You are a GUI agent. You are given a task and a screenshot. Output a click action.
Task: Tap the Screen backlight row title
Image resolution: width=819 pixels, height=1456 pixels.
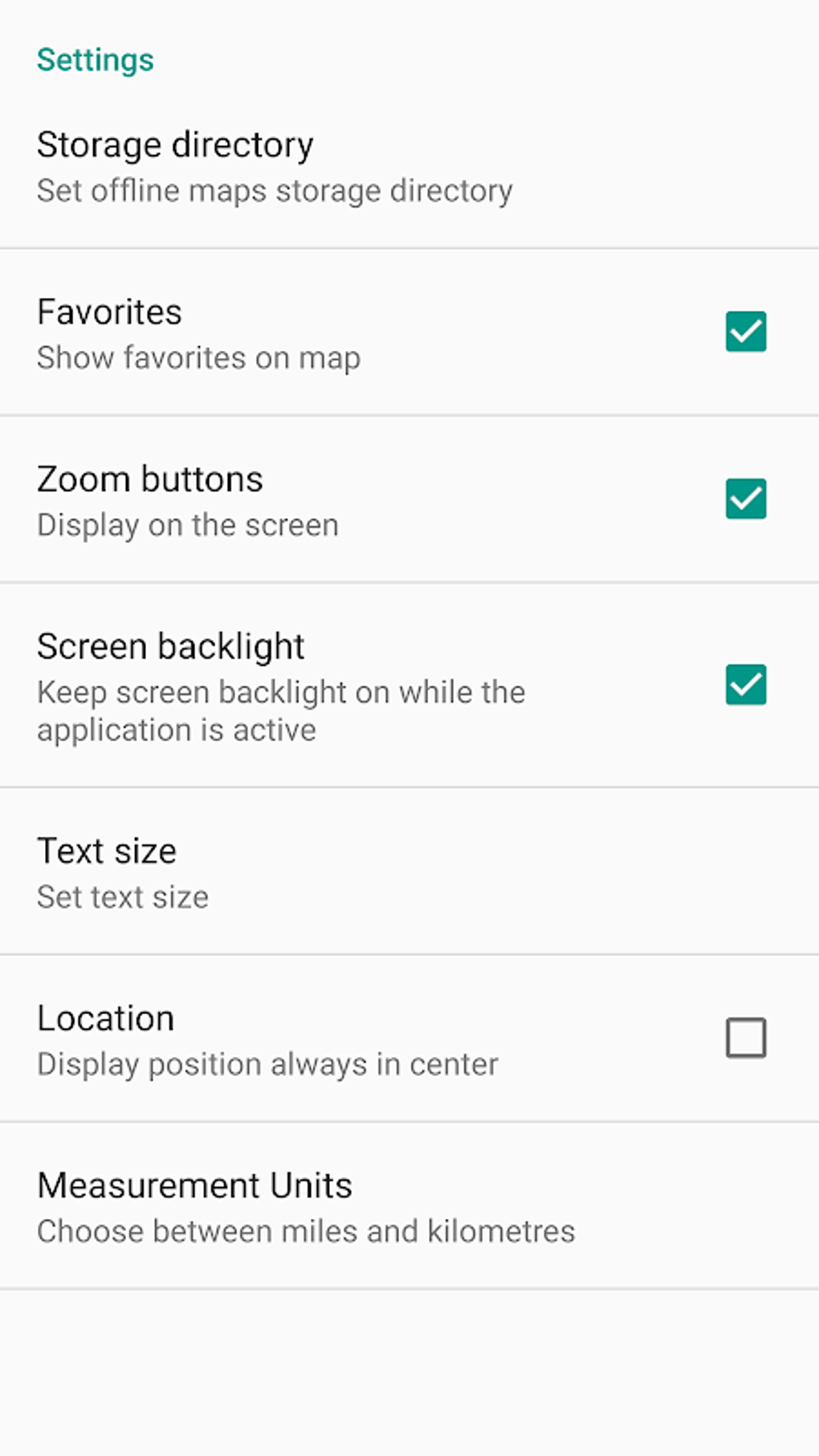tap(170, 646)
